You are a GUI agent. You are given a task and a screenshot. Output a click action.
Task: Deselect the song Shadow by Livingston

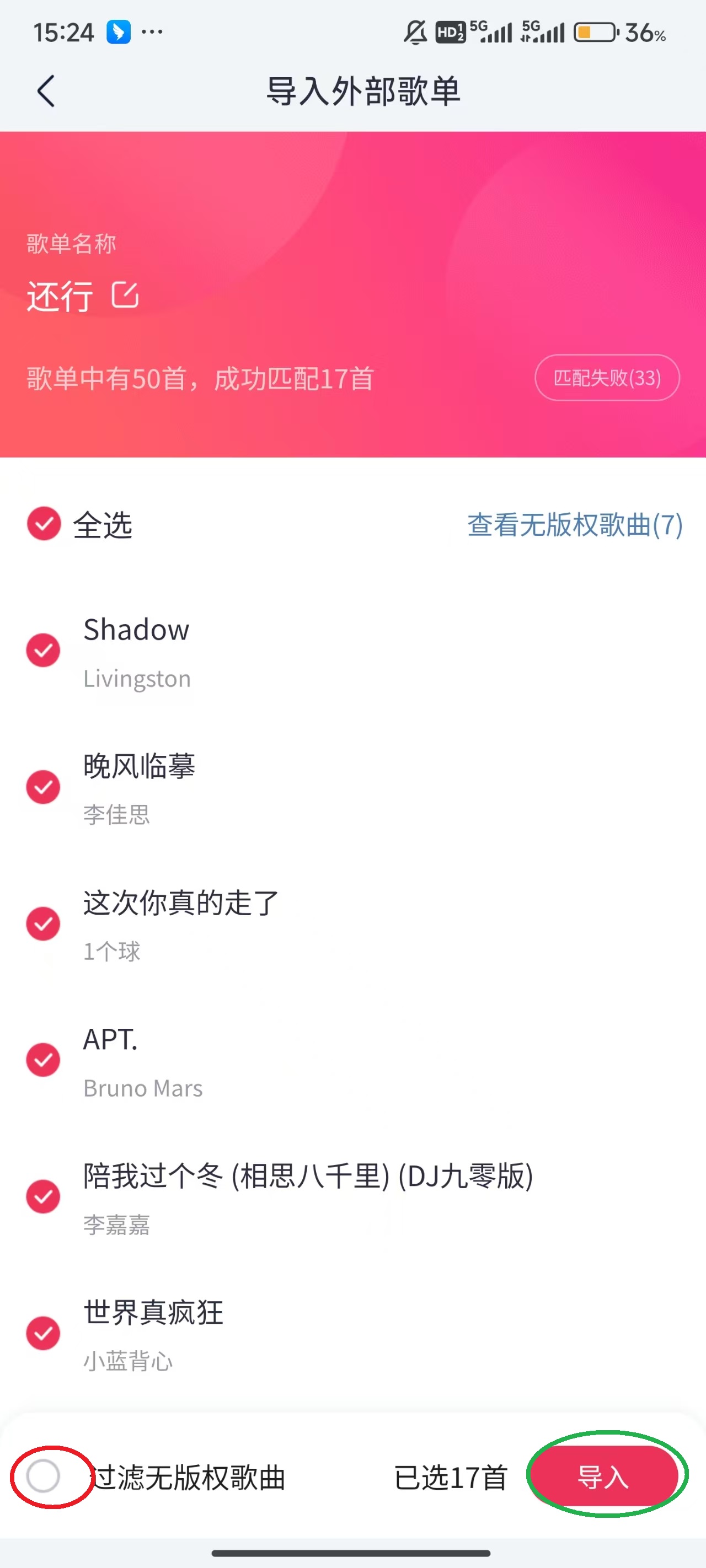pyautogui.click(x=43, y=650)
